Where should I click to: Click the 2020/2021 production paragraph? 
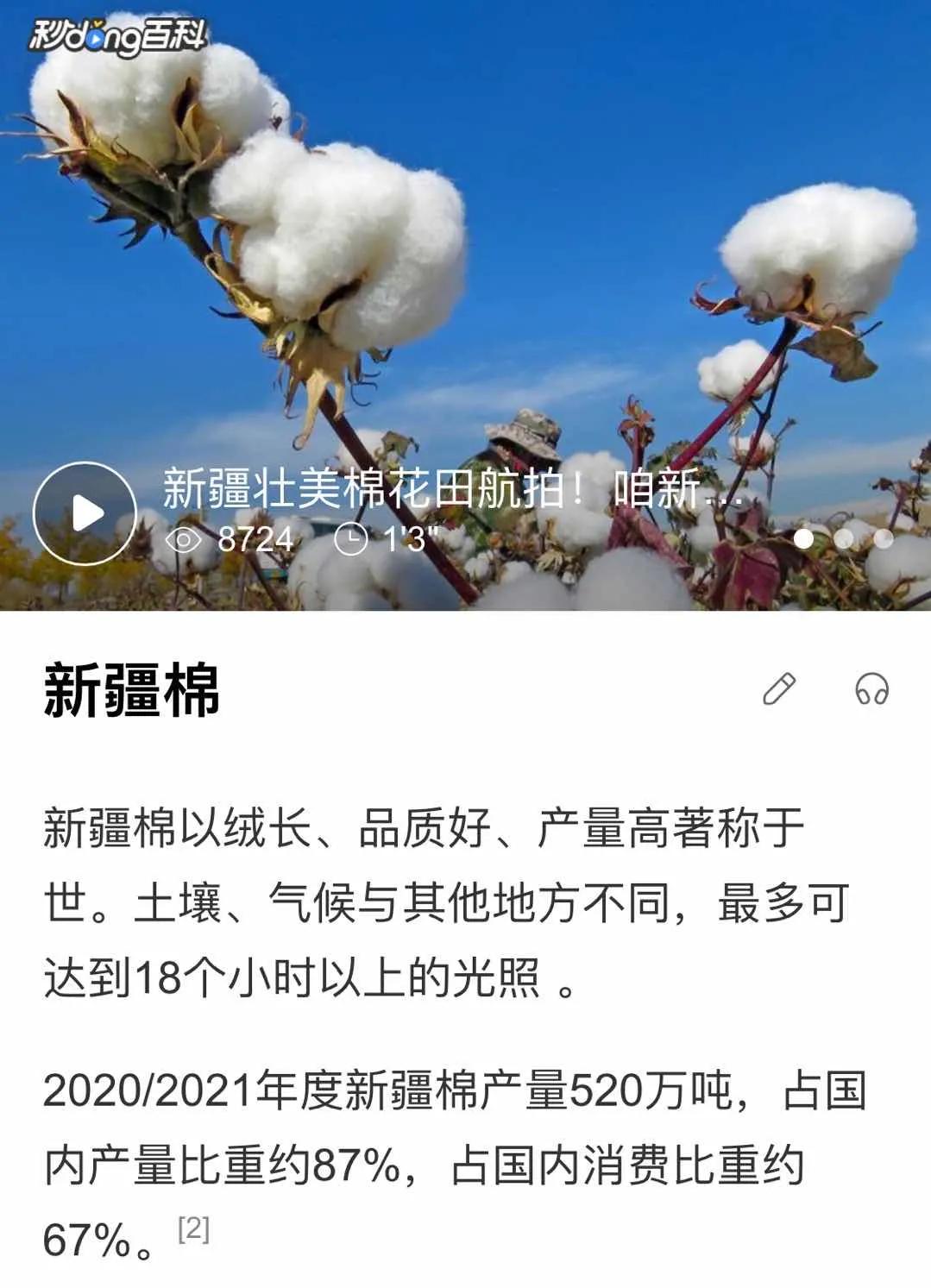(x=431, y=1147)
